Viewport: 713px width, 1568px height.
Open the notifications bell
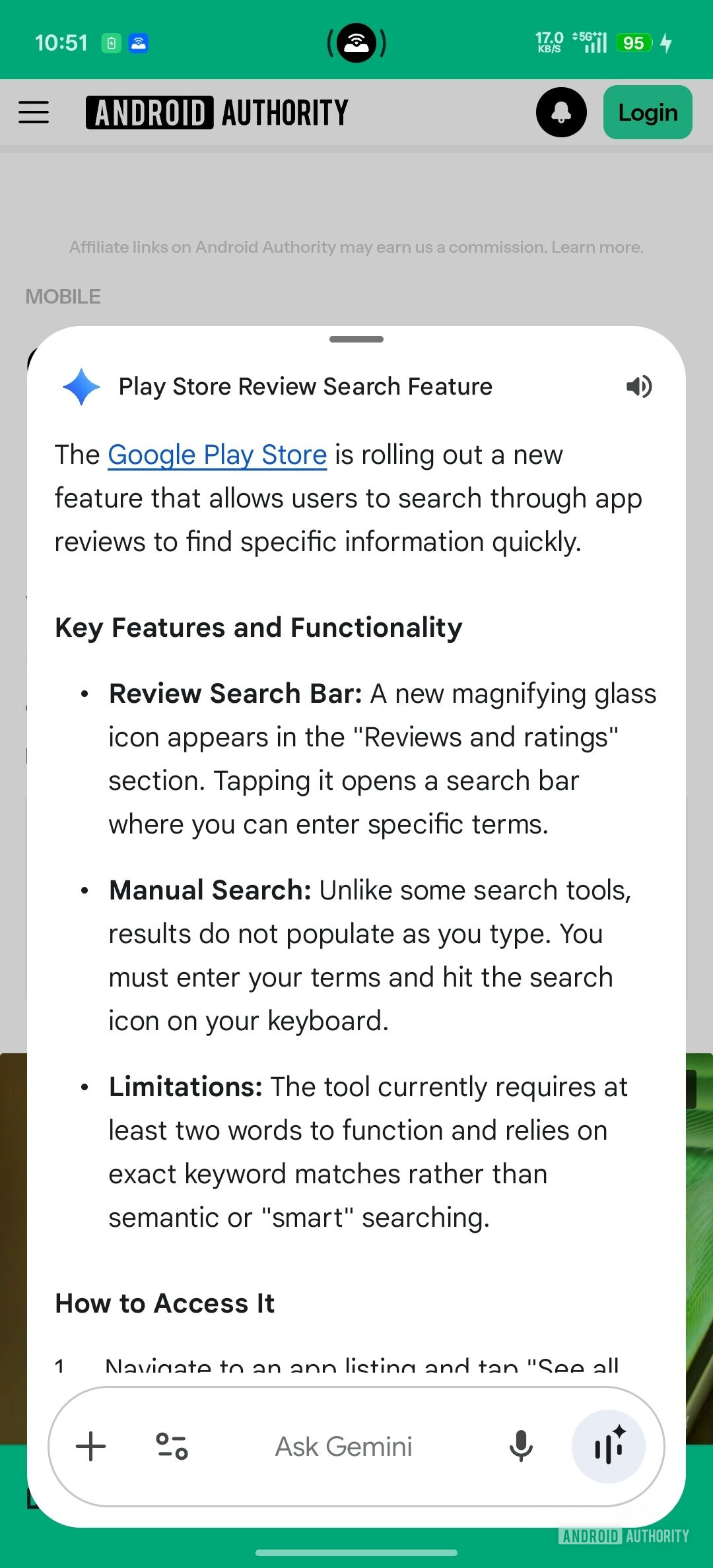pyautogui.click(x=561, y=112)
